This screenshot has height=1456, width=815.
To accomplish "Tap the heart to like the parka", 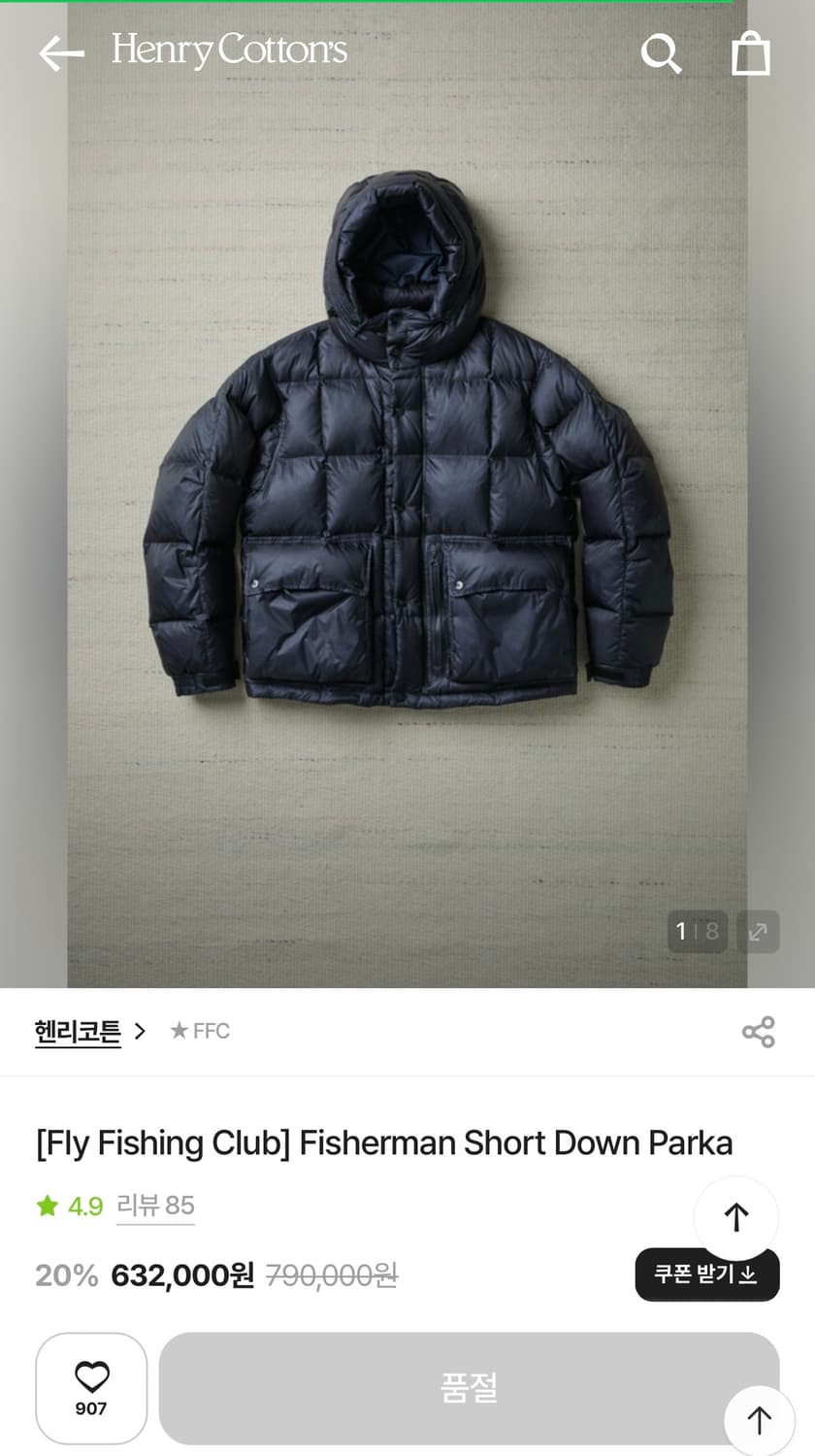I will click(x=90, y=1375).
